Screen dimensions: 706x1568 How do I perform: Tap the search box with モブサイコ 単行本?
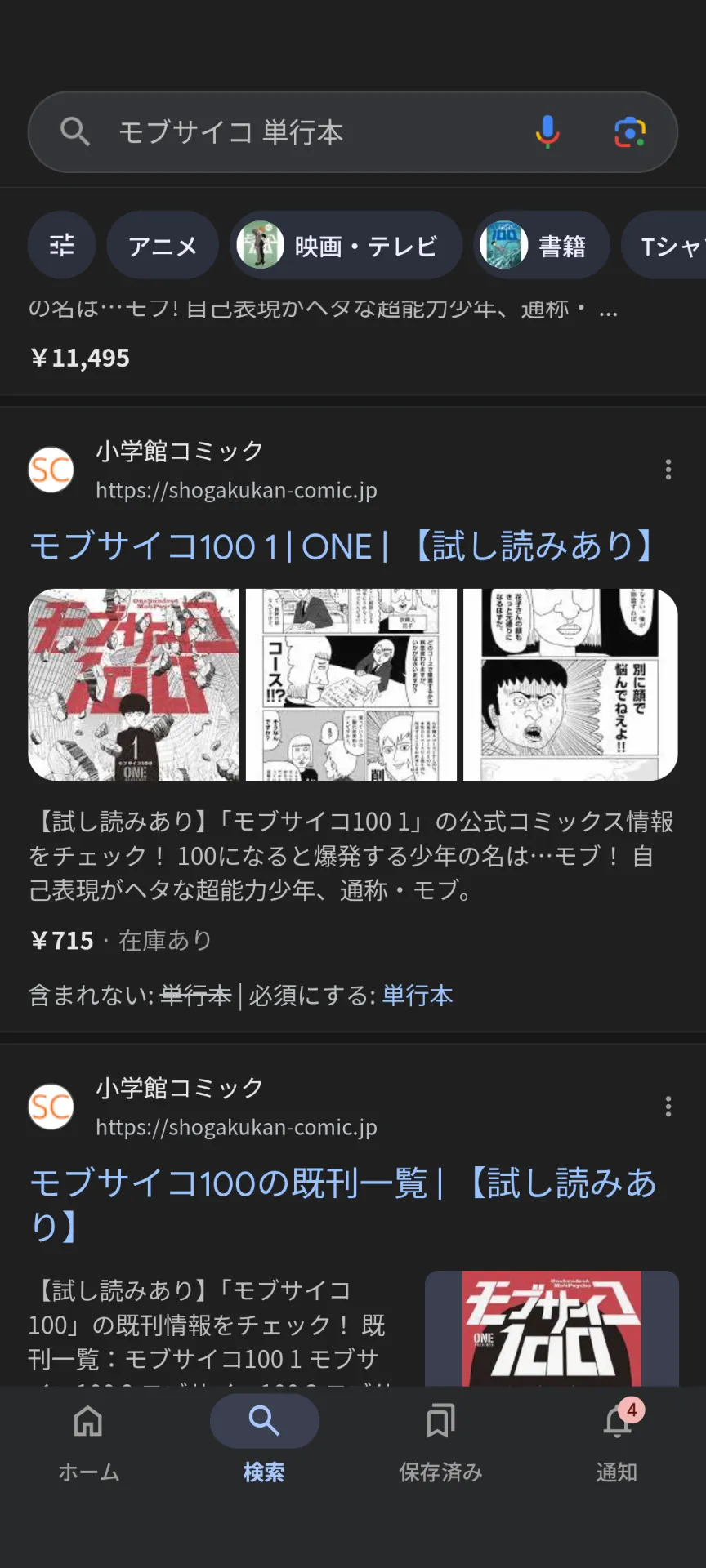click(x=311, y=132)
